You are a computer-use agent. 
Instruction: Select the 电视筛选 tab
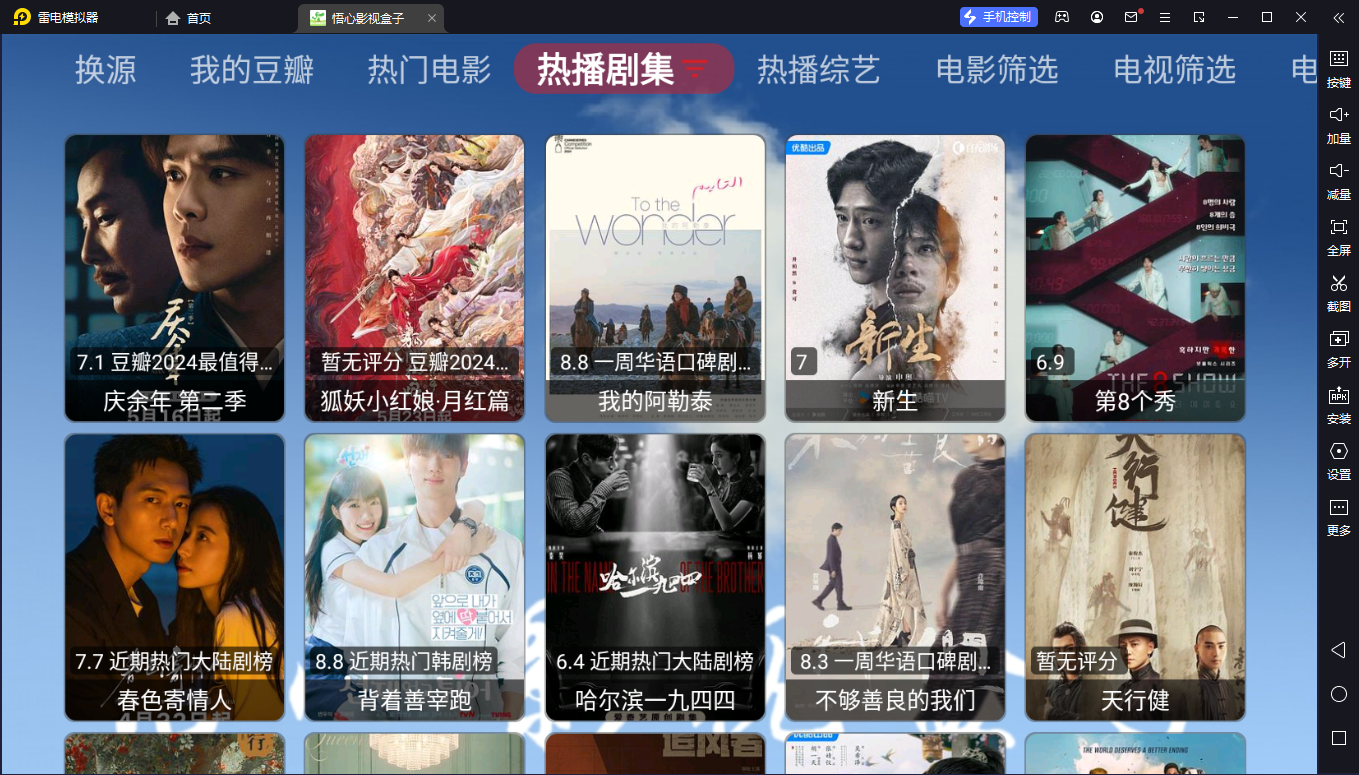click(x=1174, y=69)
